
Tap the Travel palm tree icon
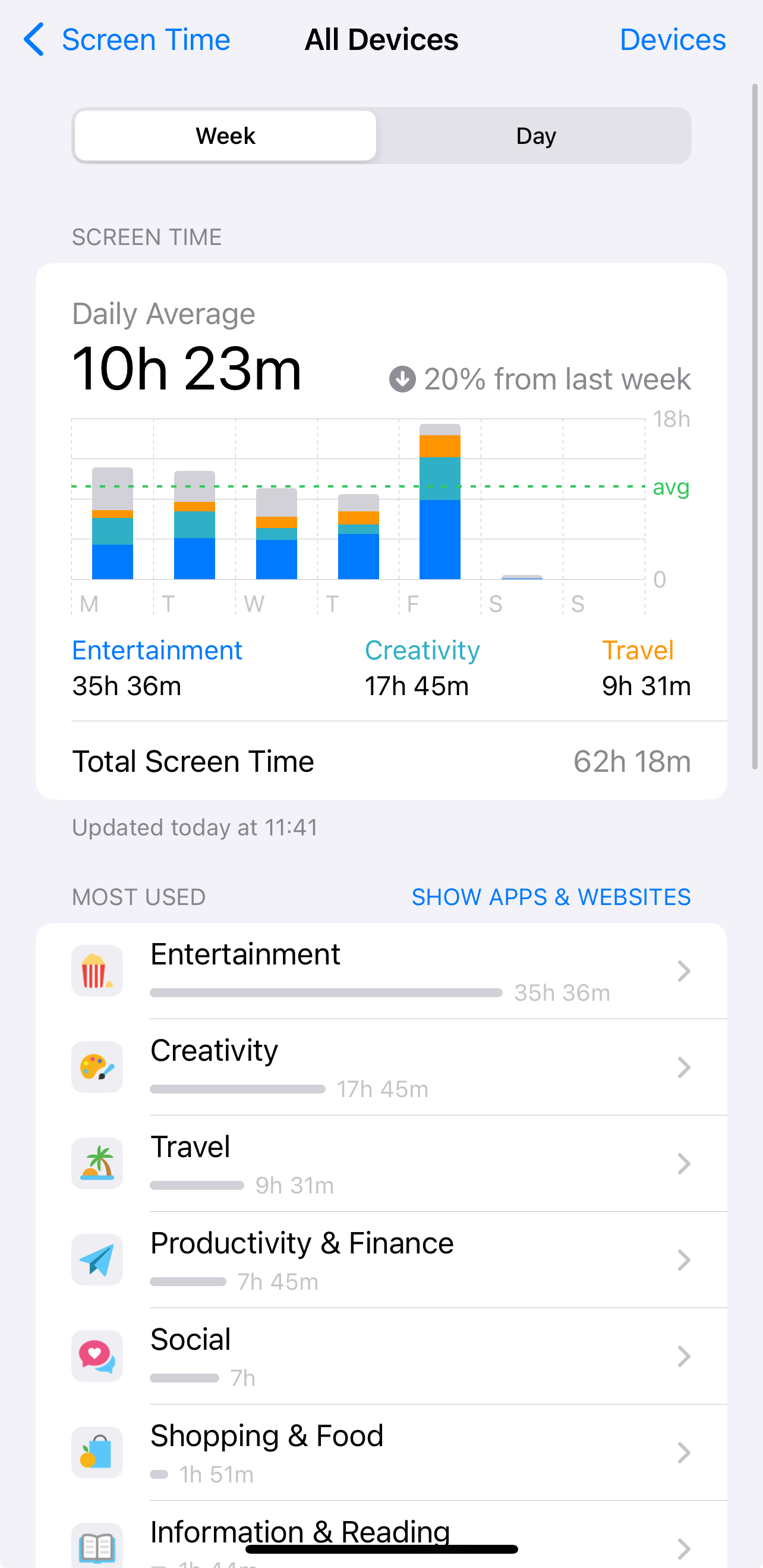point(97,1163)
